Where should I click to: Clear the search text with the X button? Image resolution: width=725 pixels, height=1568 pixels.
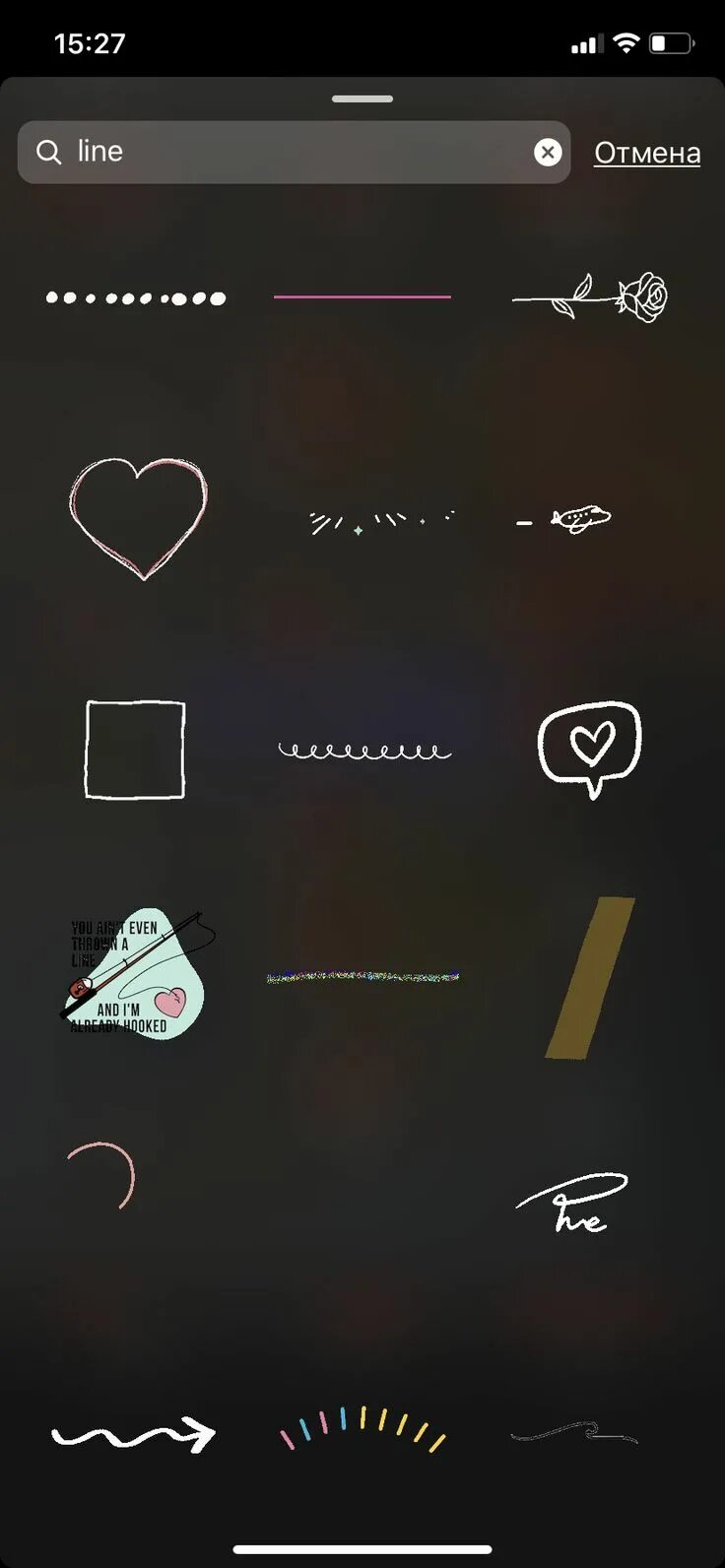tap(548, 152)
